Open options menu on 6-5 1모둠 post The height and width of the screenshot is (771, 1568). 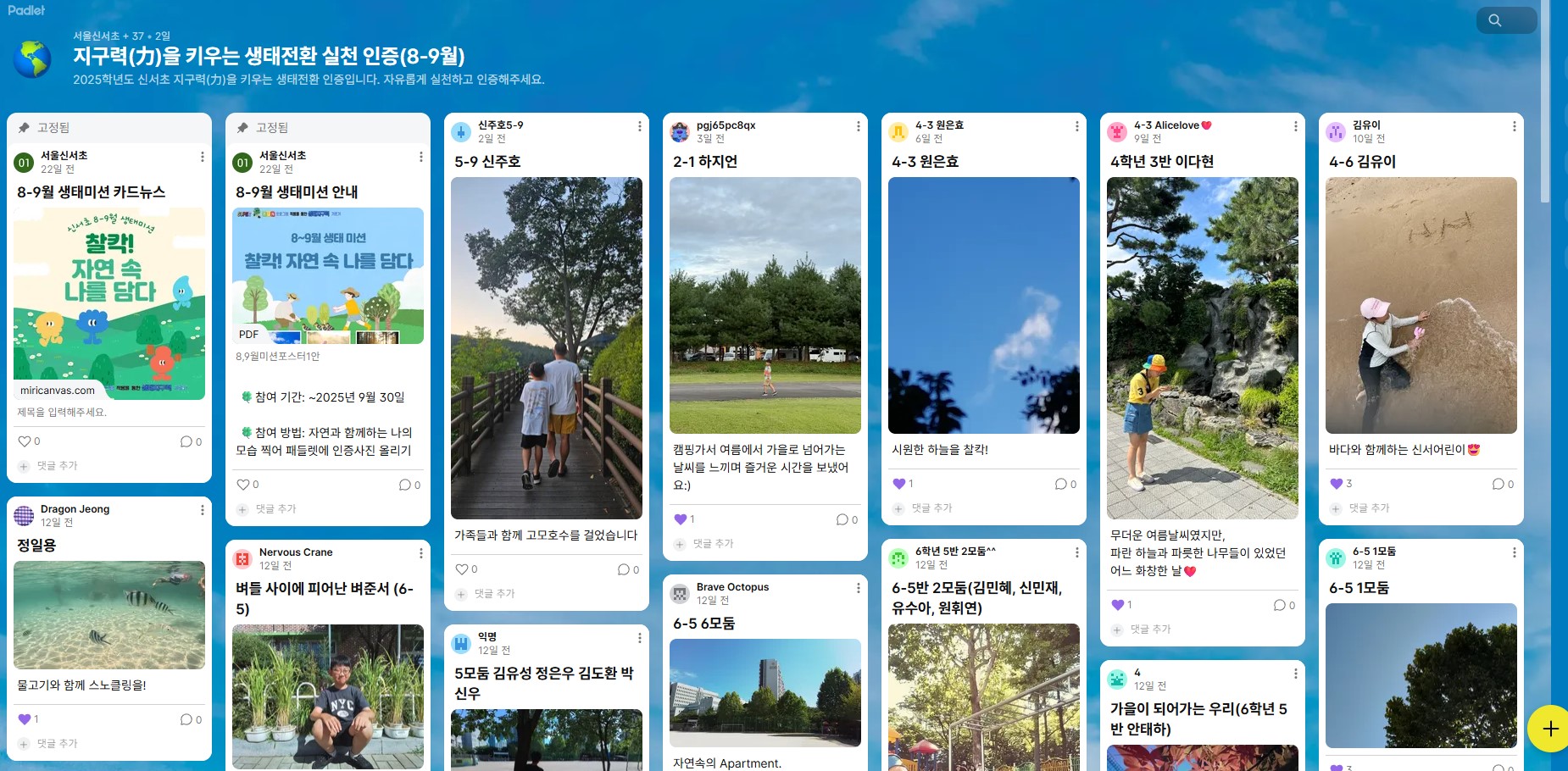(1514, 552)
